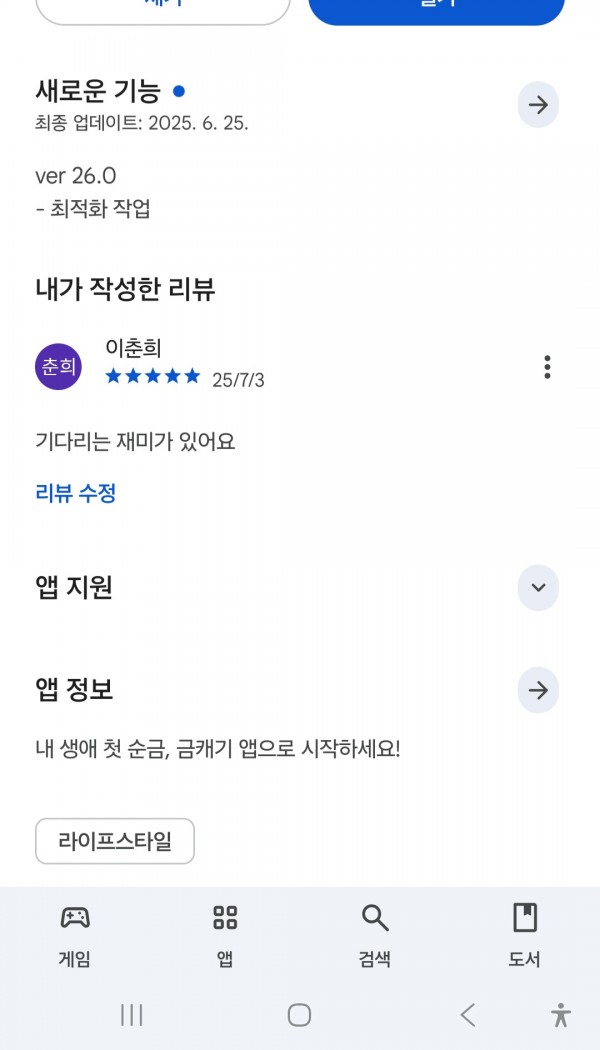Tap the filled blue button at the top
The image size is (600, 1050).
point(437,10)
